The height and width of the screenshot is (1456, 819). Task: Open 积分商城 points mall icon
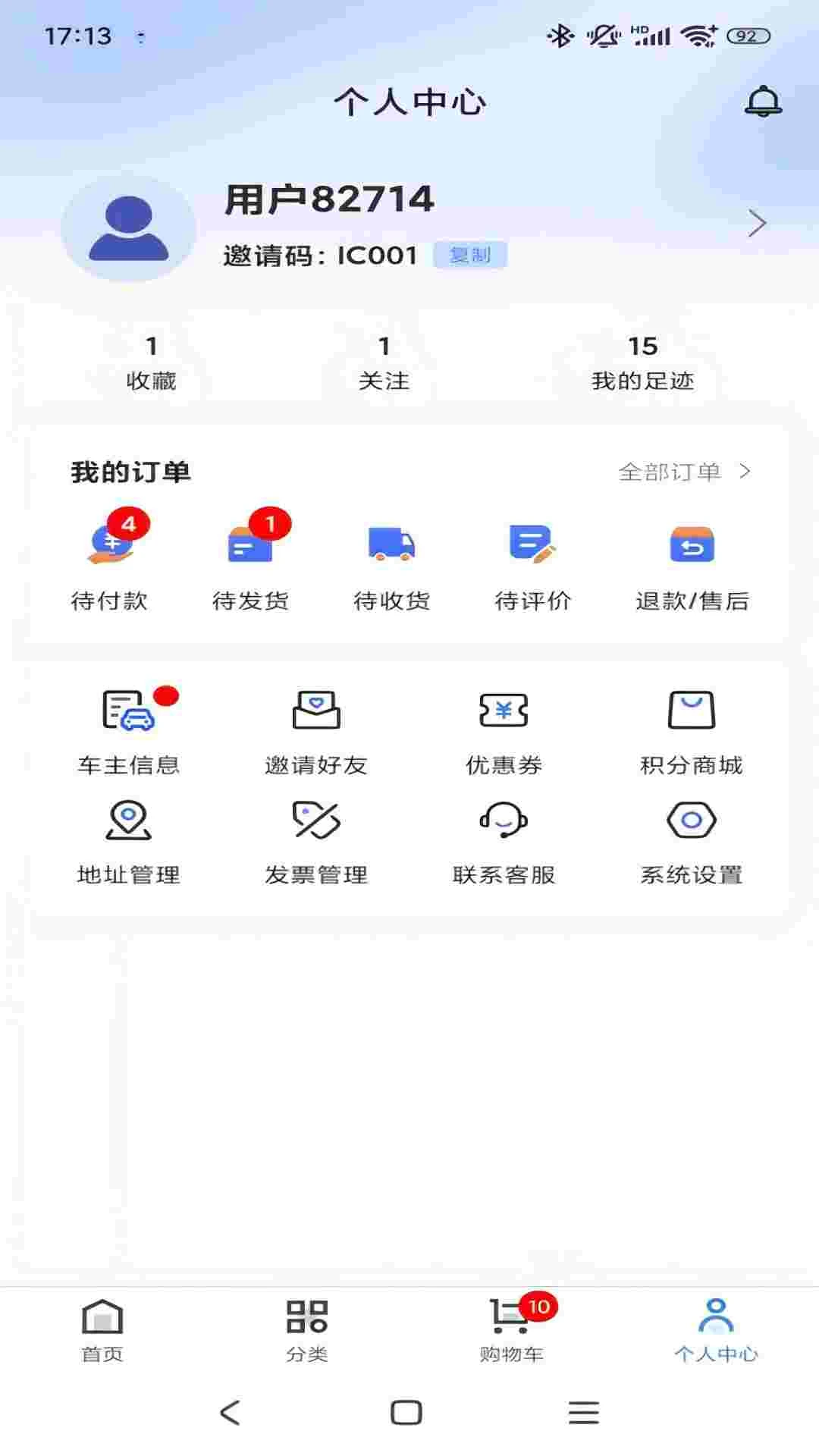(692, 711)
